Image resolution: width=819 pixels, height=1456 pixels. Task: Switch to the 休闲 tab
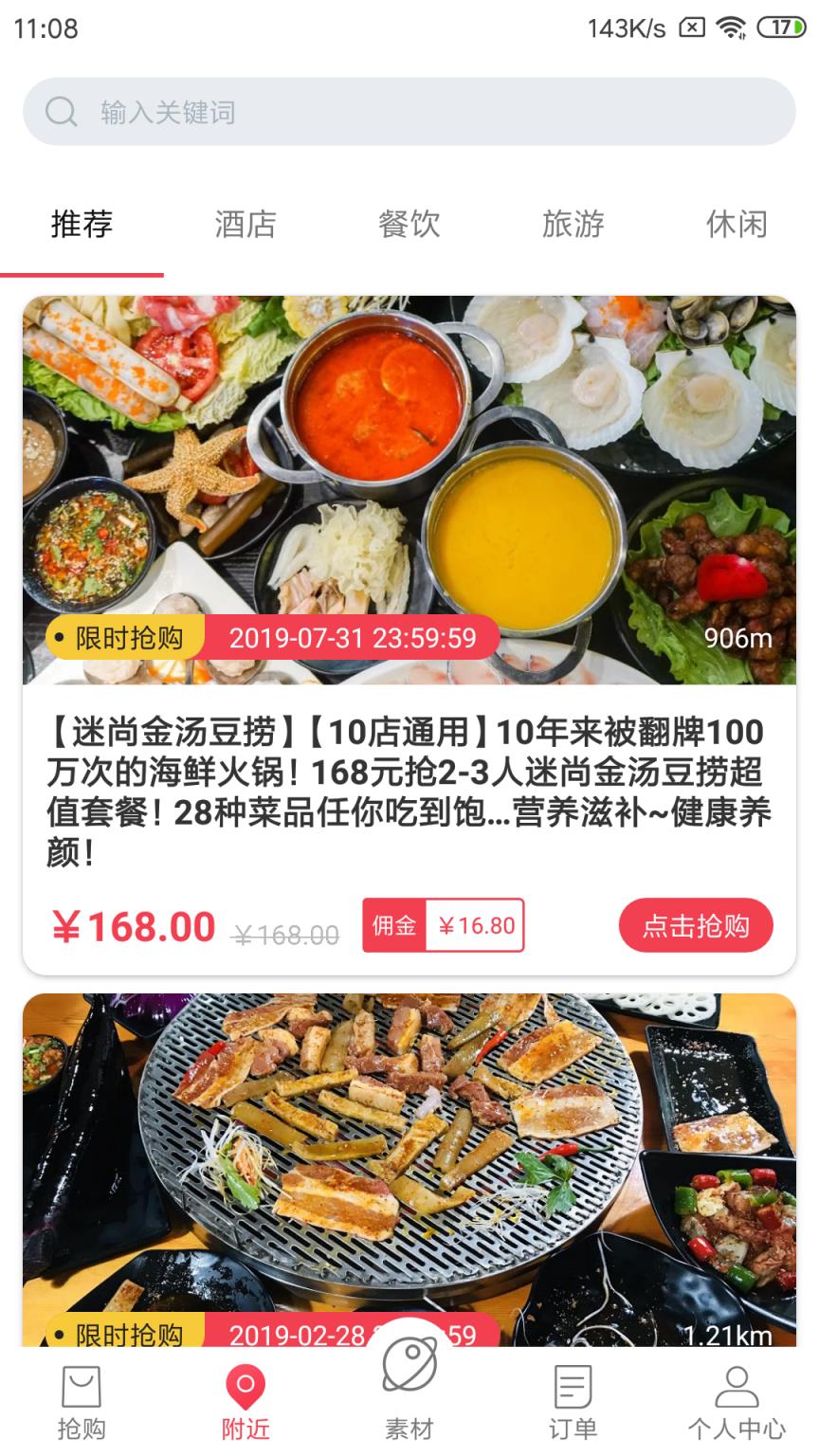[737, 225]
